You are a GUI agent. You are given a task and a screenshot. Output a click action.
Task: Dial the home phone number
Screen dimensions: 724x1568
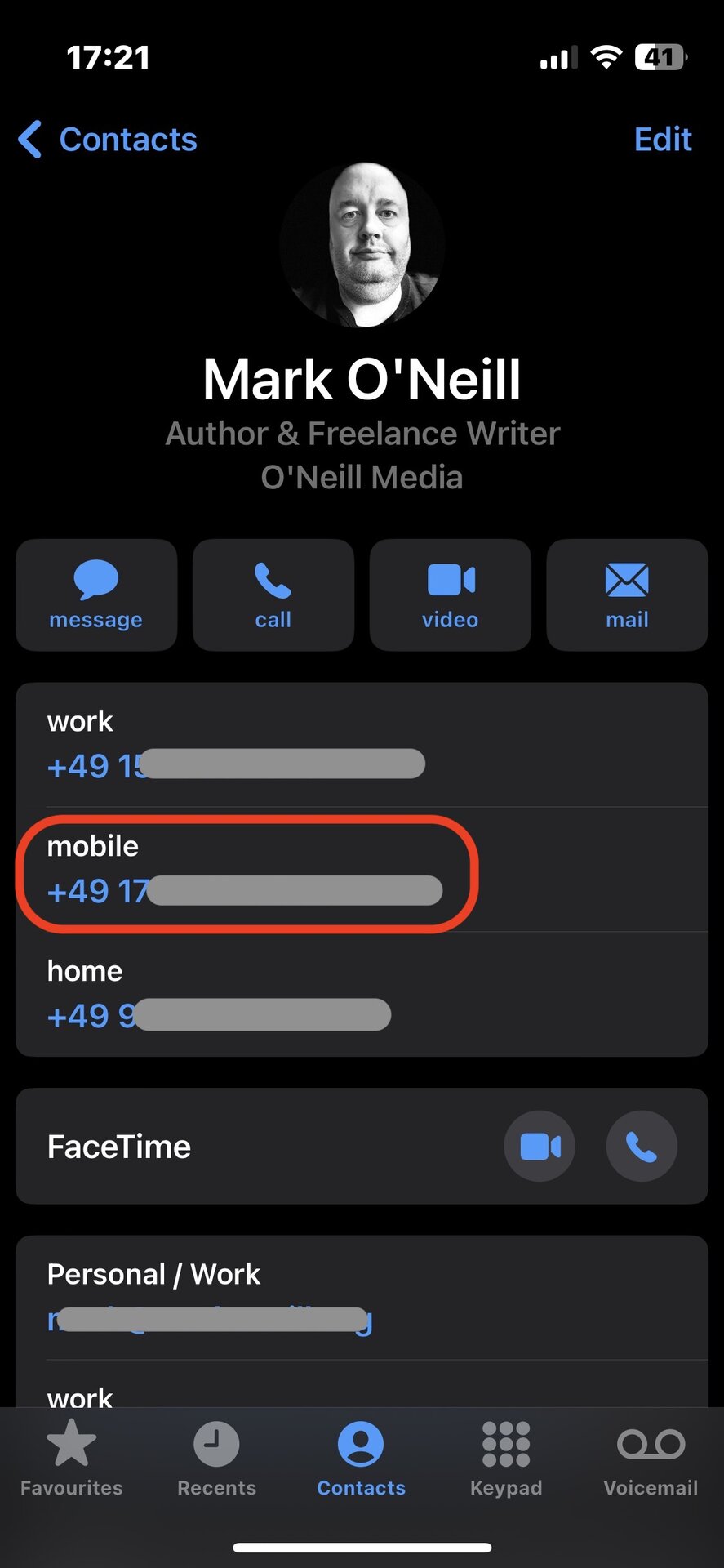coord(362,995)
